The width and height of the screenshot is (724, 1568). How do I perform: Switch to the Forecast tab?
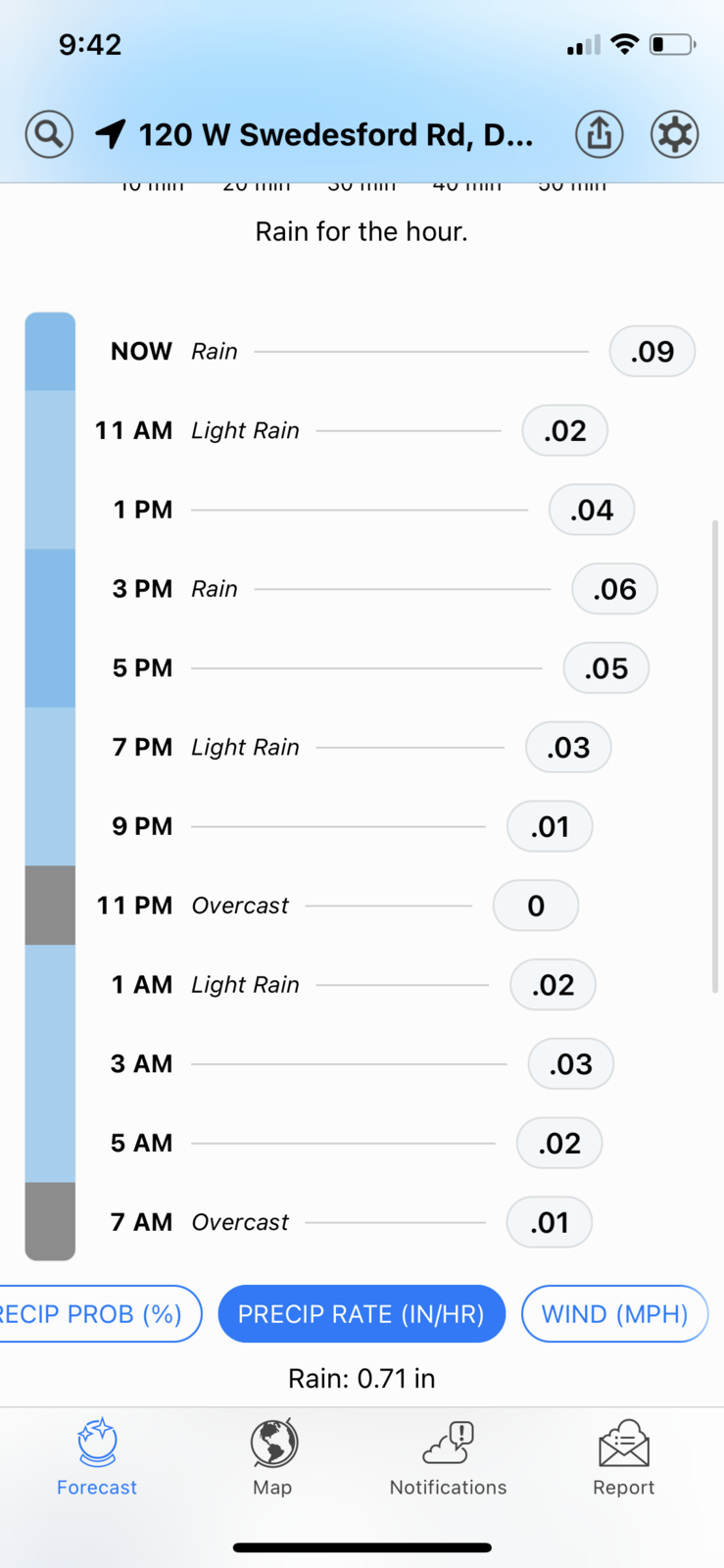[x=97, y=1457]
